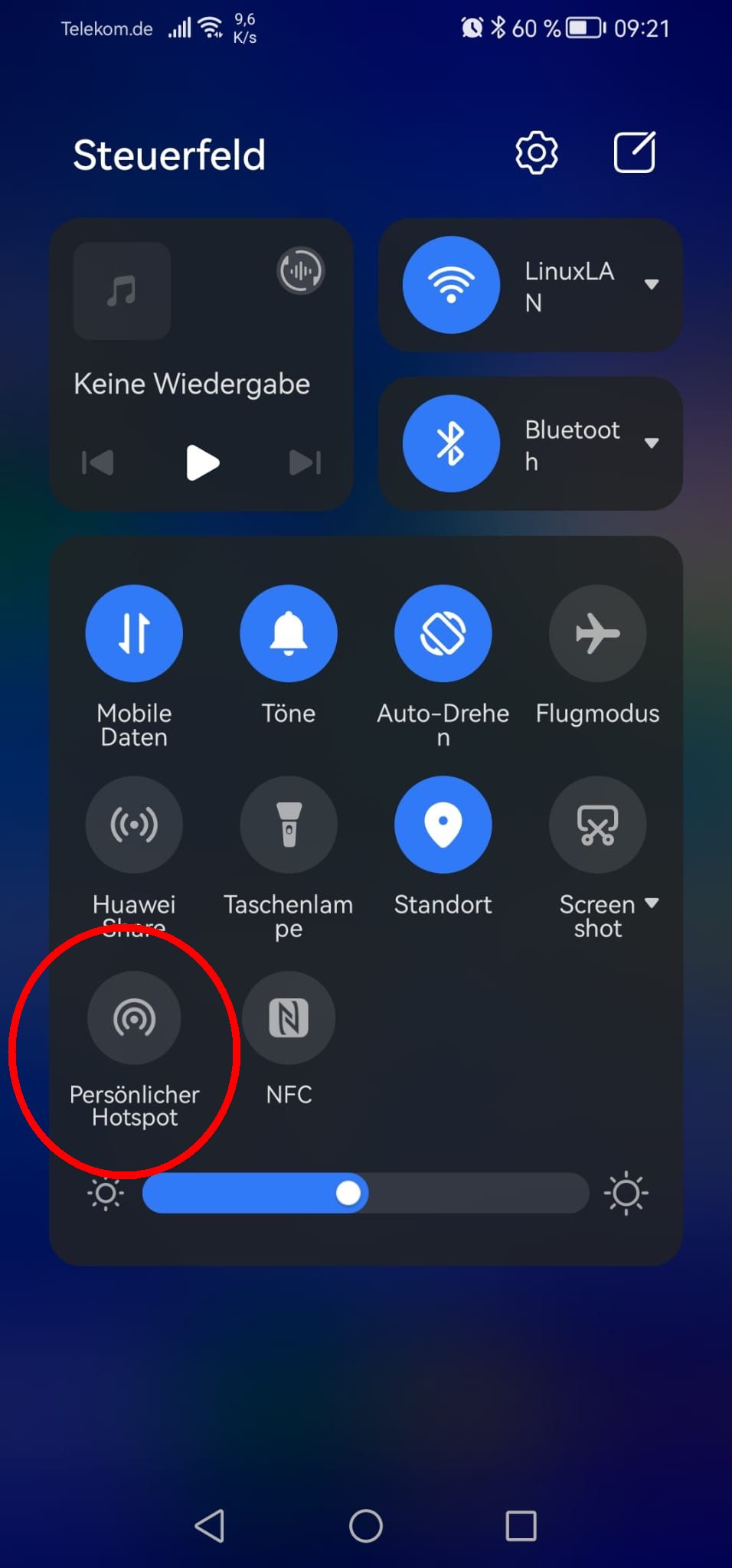Take a Screenshot using its tile
Viewport: 732px width, 1568px height.
tap(598, 825)
